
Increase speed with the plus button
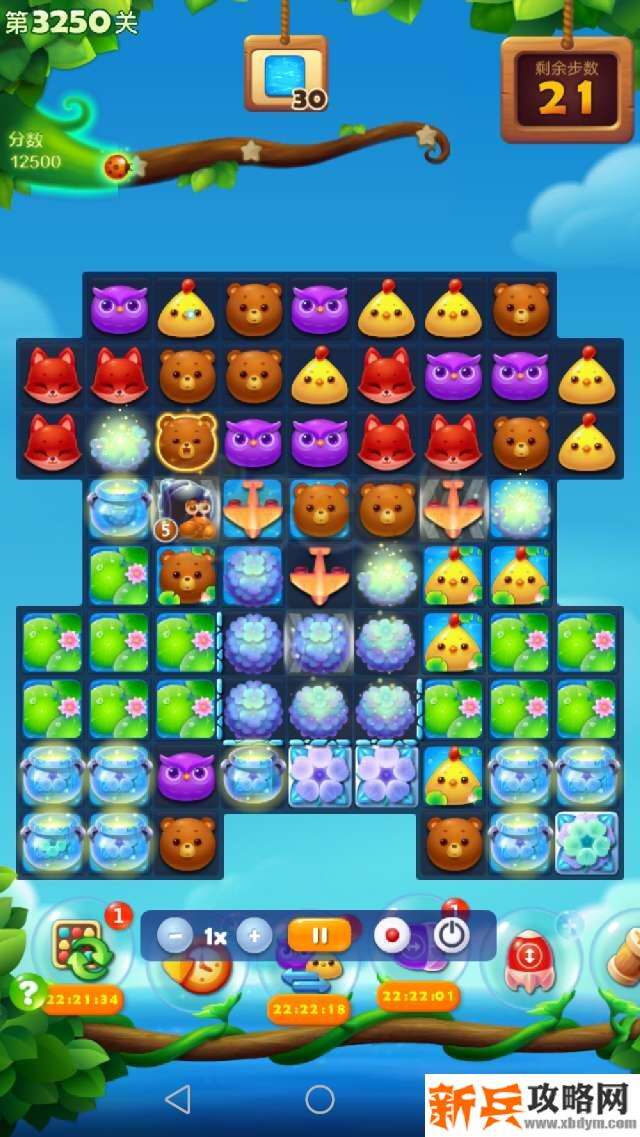pos(254,936)
